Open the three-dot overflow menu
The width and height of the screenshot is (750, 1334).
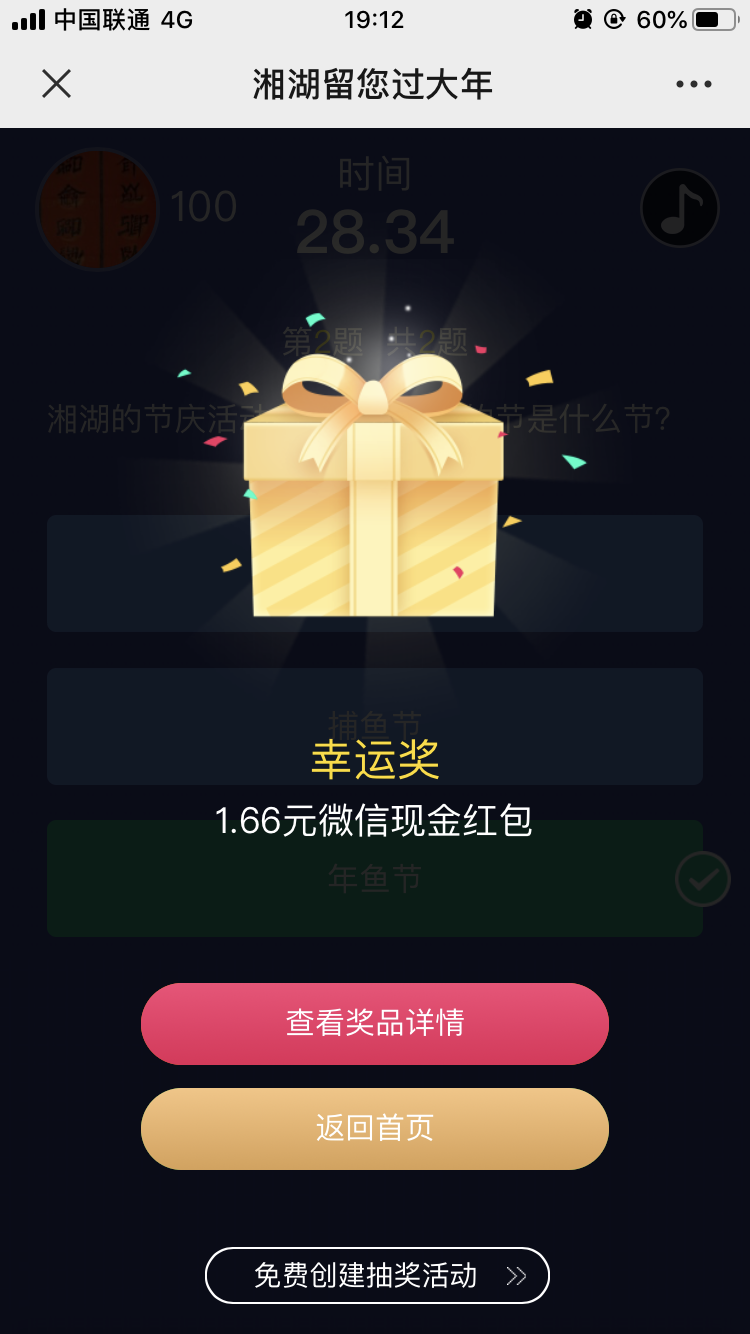pos(693,84)
